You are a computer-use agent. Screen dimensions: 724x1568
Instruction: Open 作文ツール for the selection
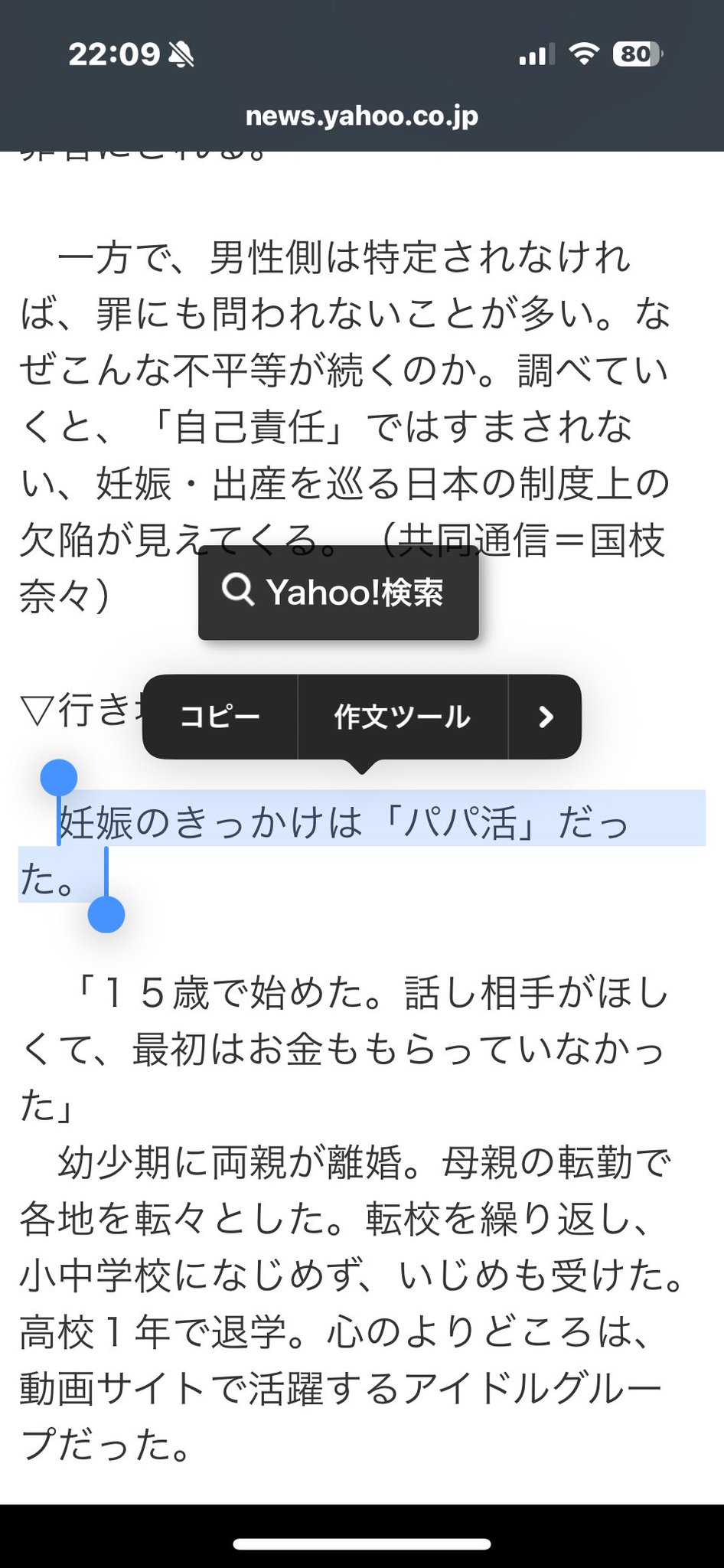(403, 717)
